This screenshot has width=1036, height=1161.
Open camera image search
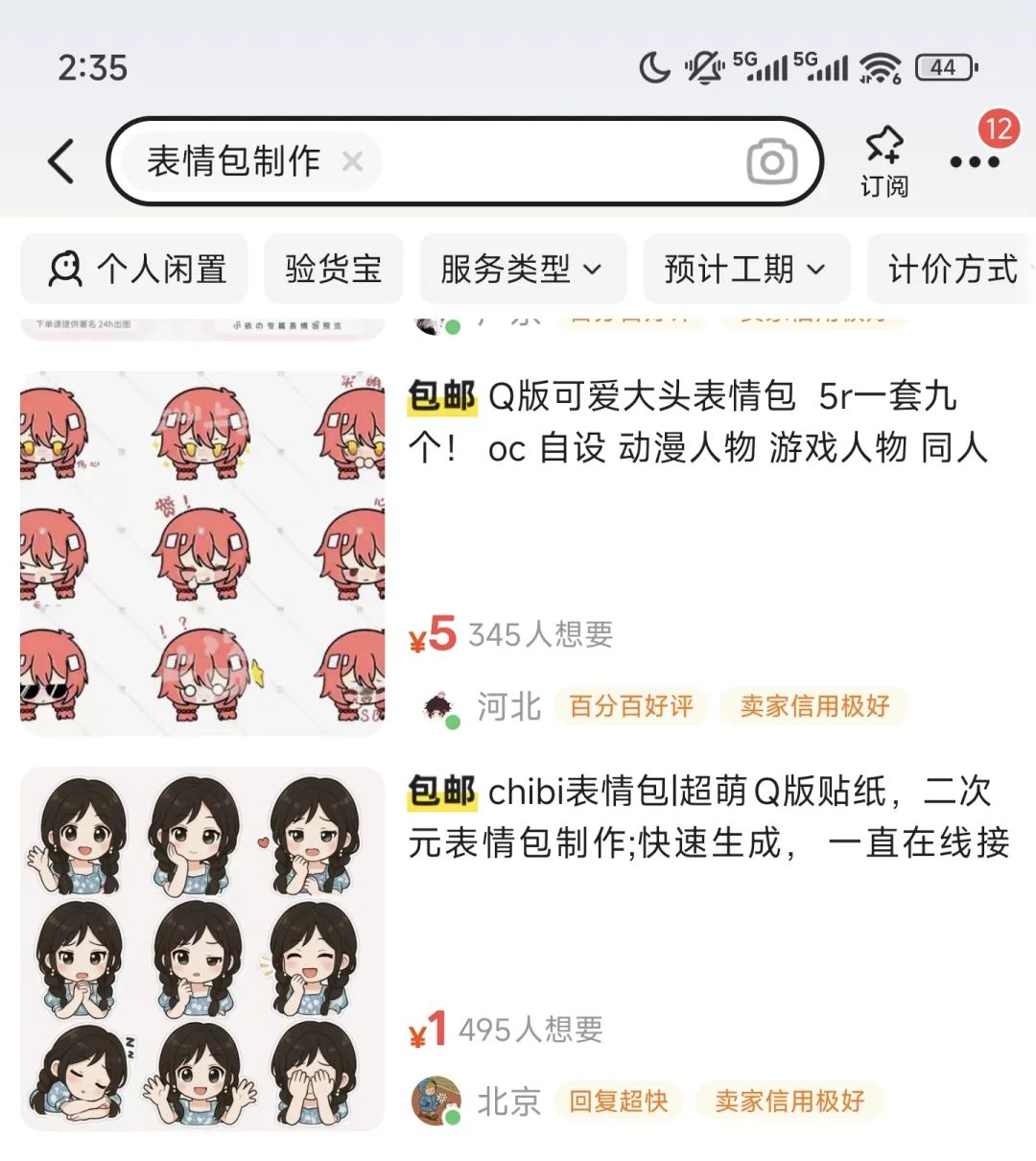pos(771,162)
